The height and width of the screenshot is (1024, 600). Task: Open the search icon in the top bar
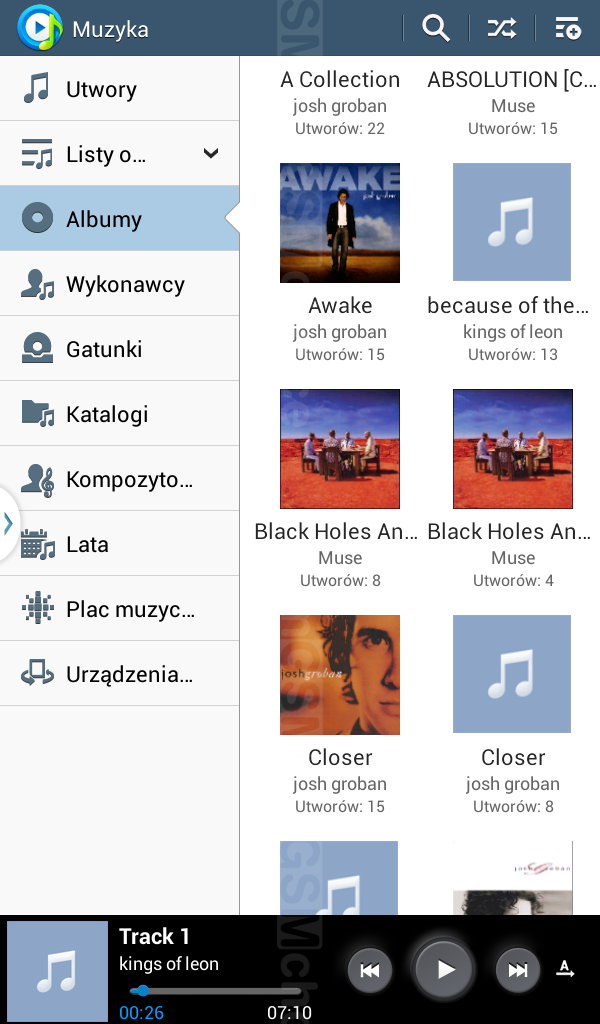click(435, 28)
